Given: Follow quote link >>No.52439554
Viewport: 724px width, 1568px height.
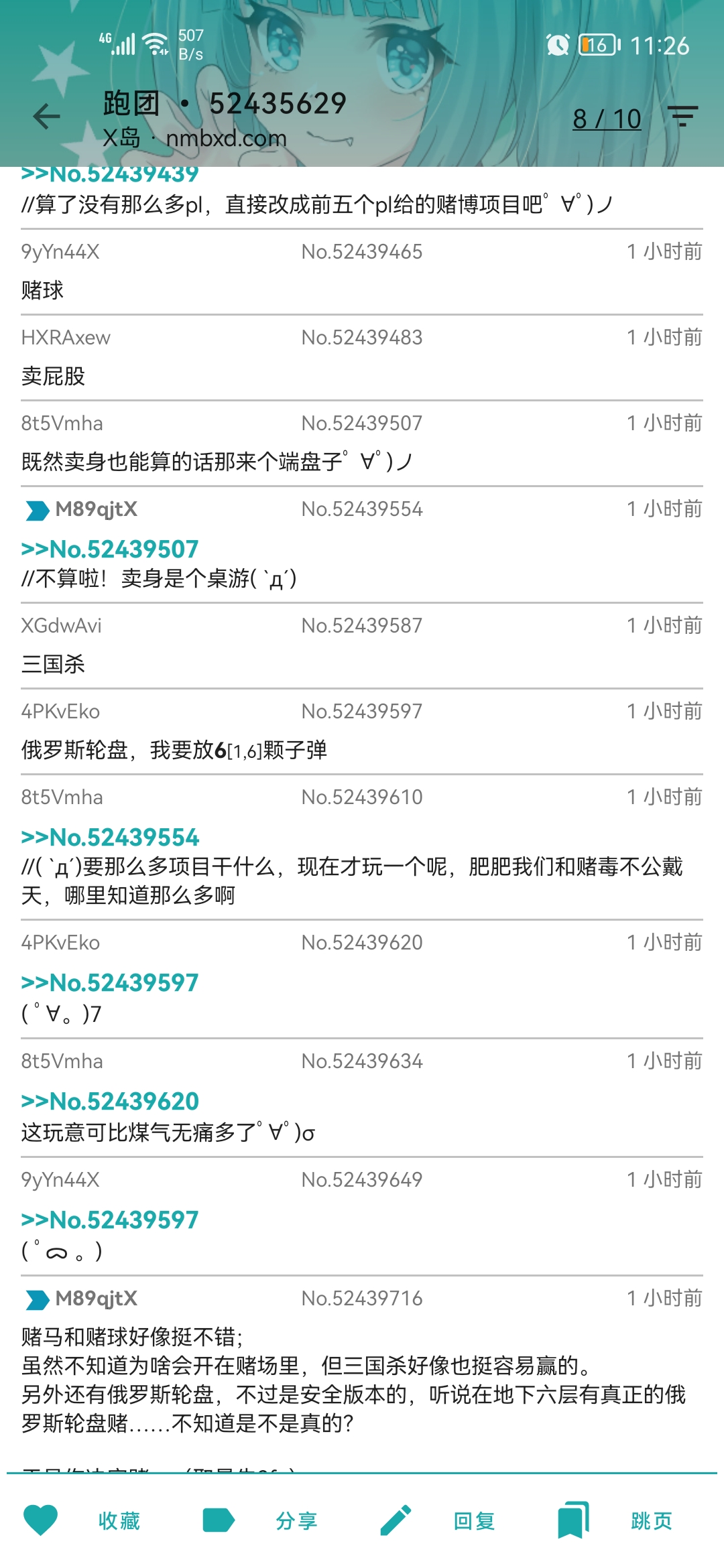Looking at the screenshot, I should tap(110, 838).
